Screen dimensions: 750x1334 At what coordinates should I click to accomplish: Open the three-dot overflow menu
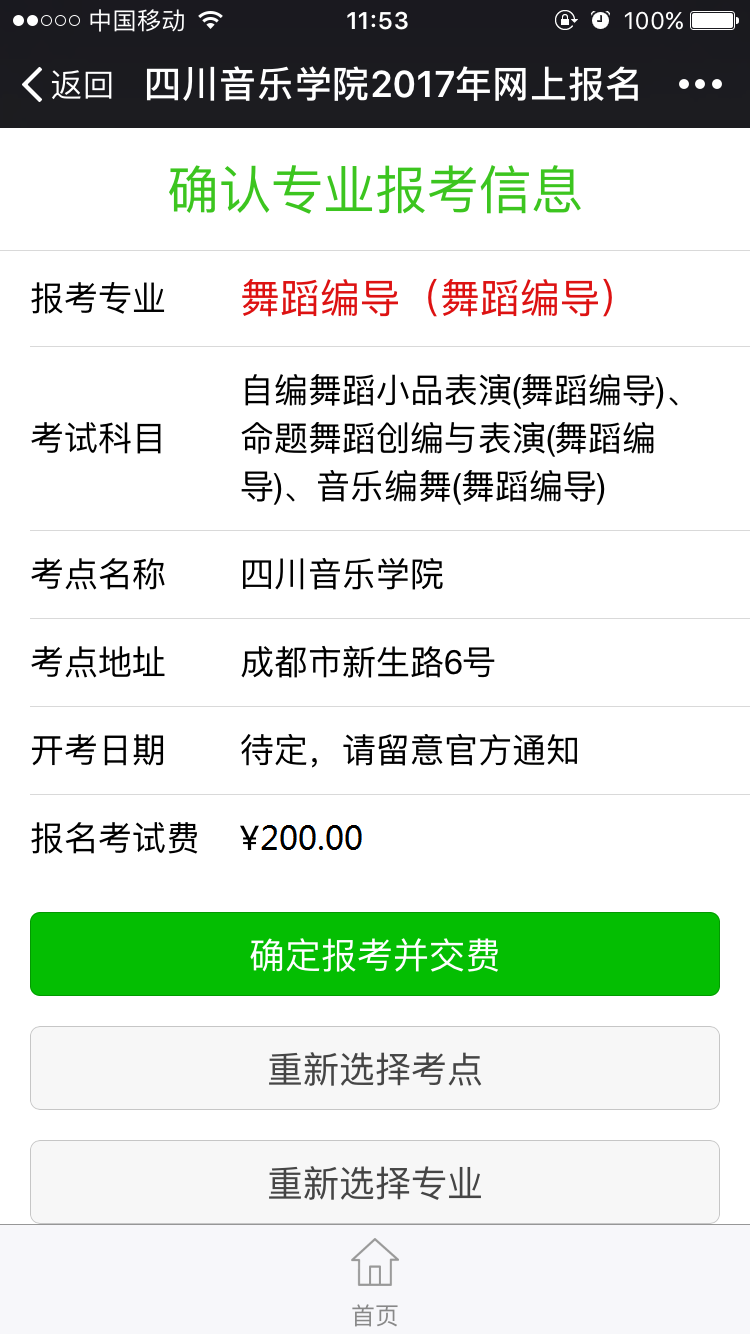pyautogui.click(x=700, y=85)
